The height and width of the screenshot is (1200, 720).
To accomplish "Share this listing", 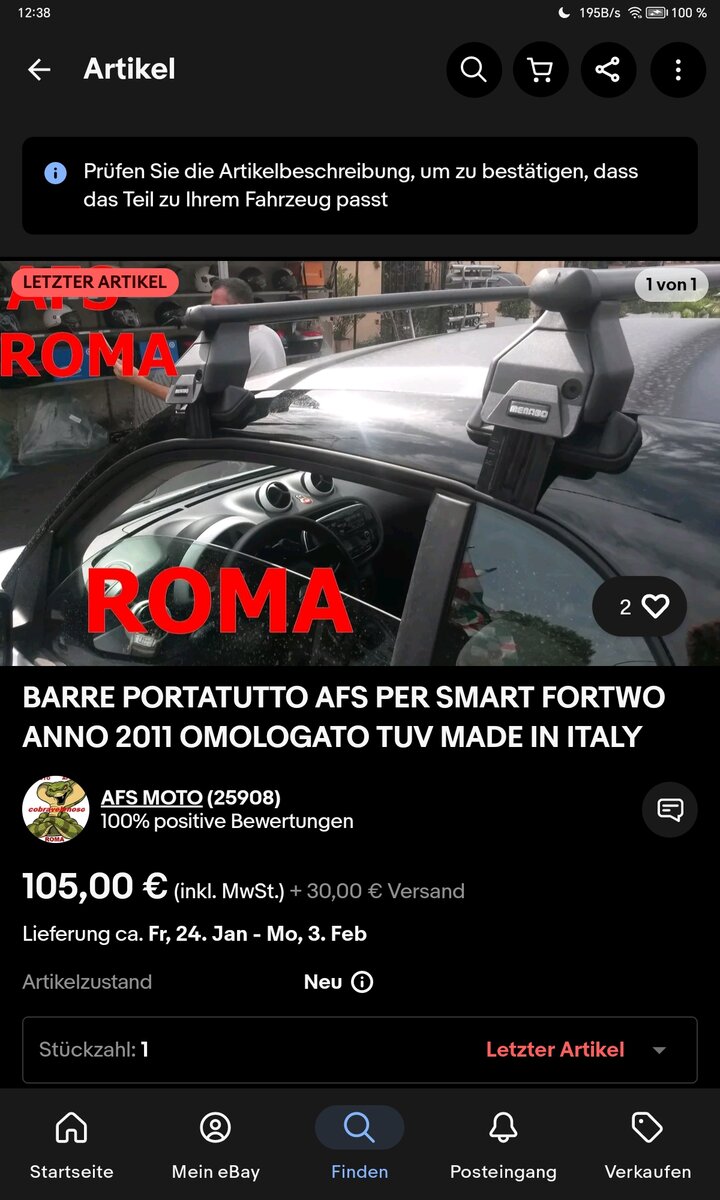I will (x=607, y=69).
